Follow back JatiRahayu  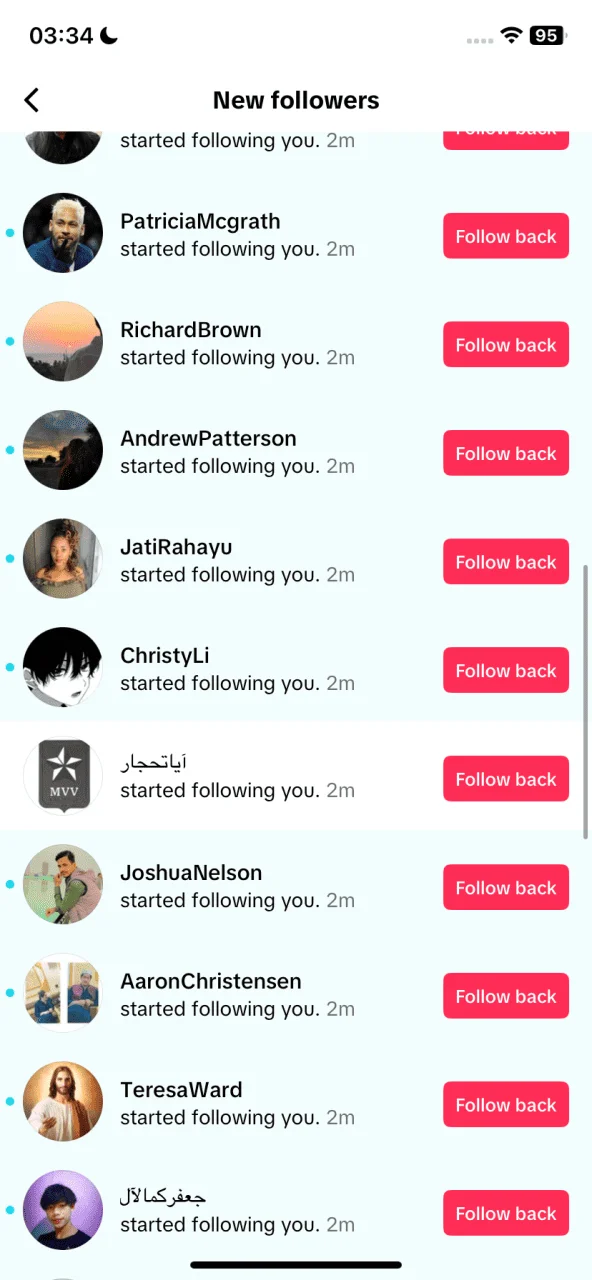506,562
